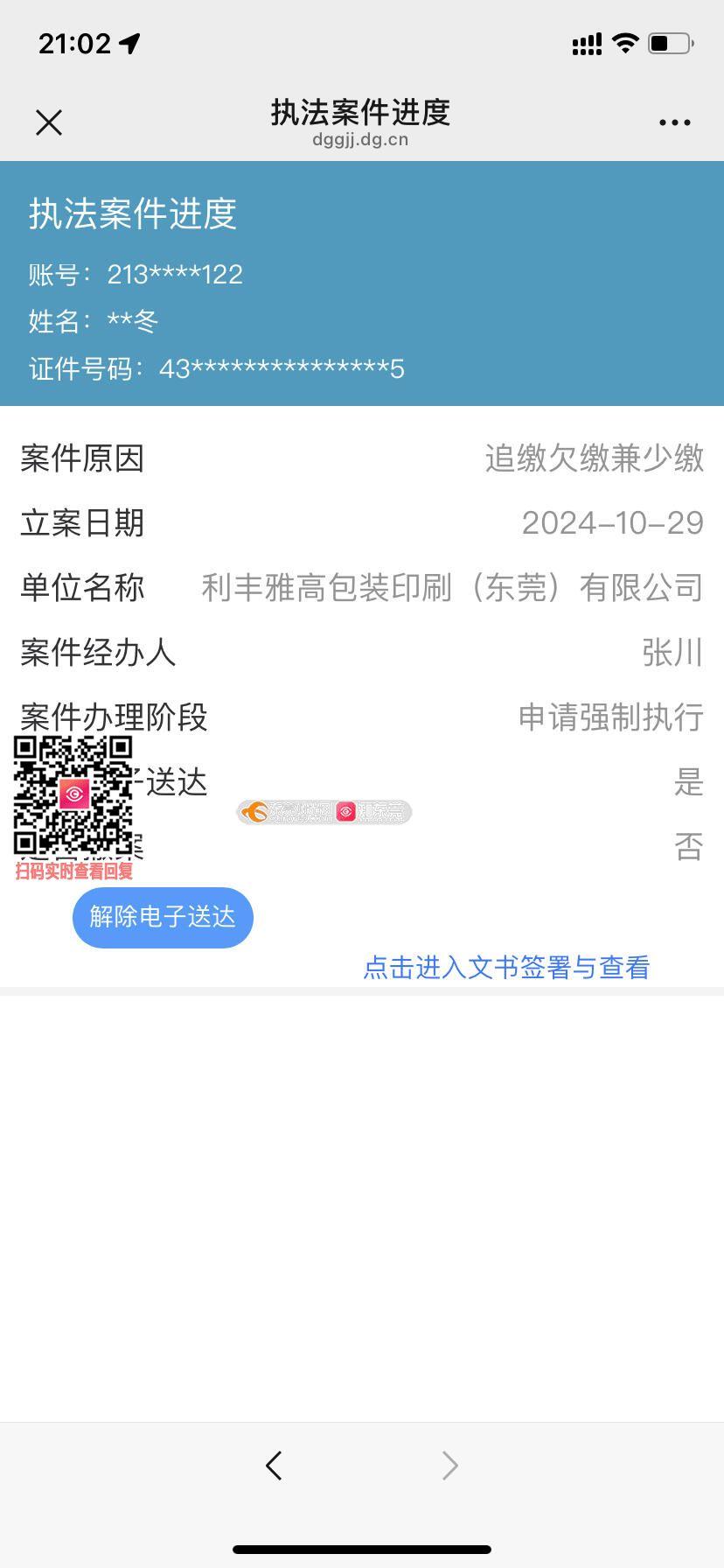
Task: Go back to the previous web page
Action: [x=274, y=1466]
